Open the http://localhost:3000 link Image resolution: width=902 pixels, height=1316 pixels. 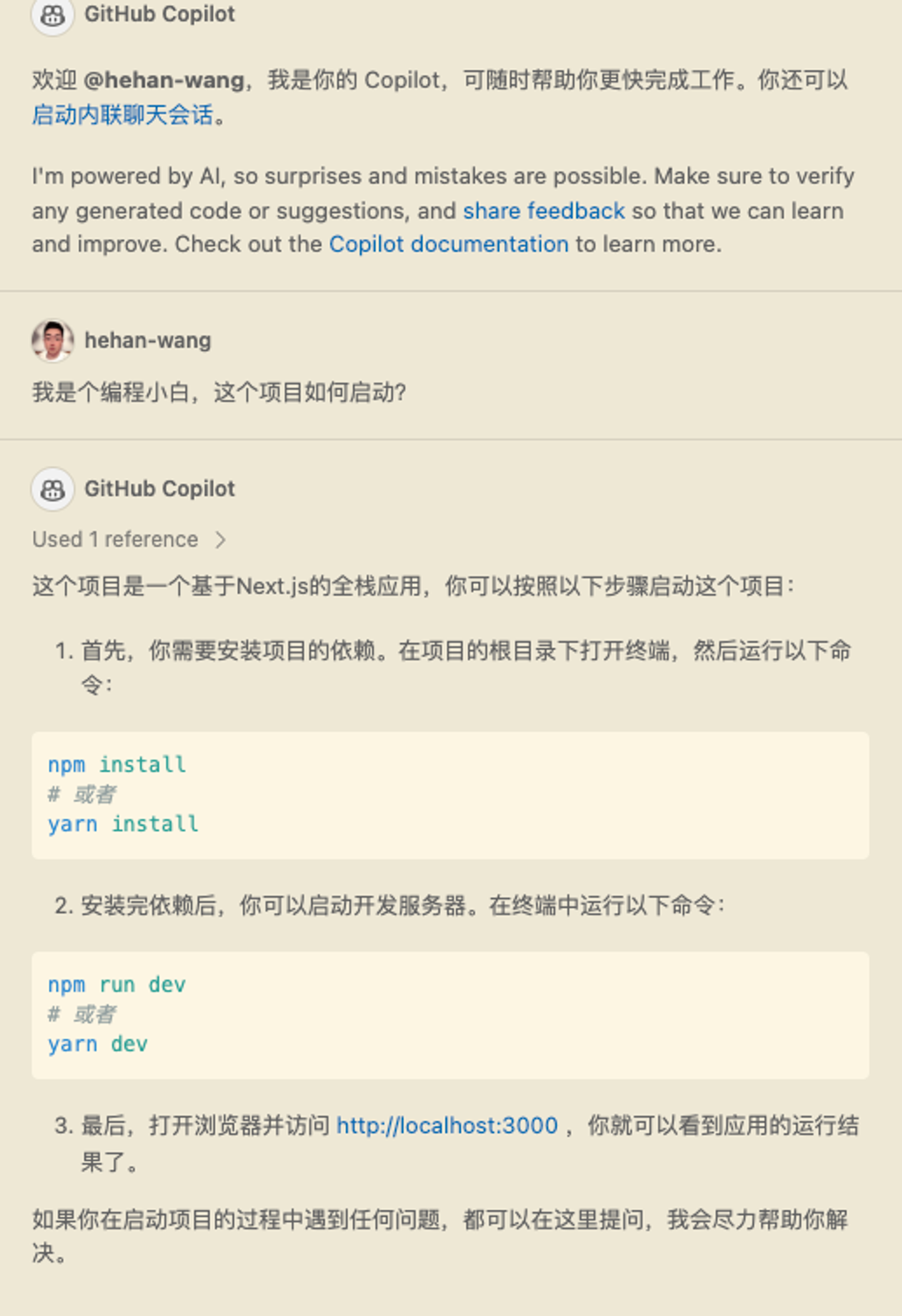[x=447, y=1126]
